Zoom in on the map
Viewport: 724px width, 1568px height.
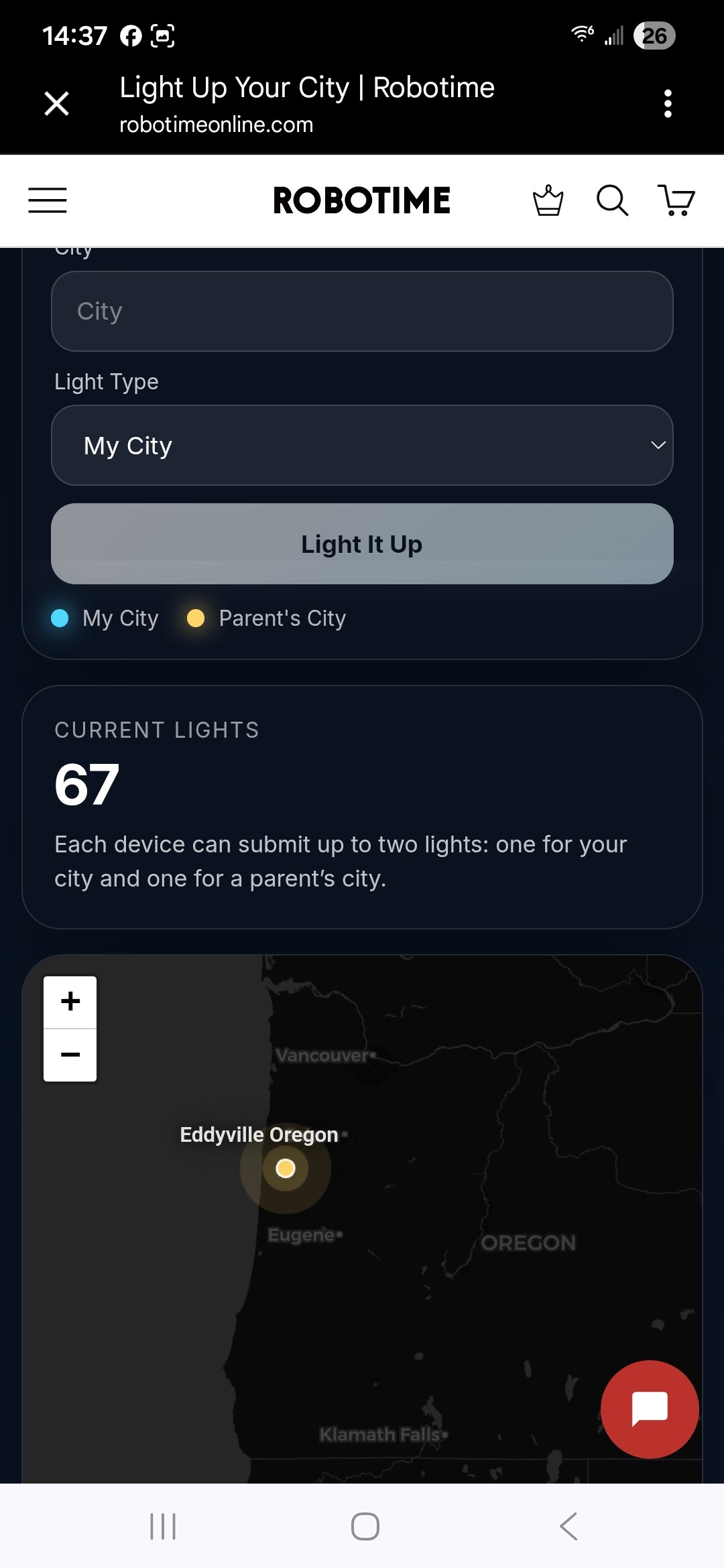point(70,1002)
